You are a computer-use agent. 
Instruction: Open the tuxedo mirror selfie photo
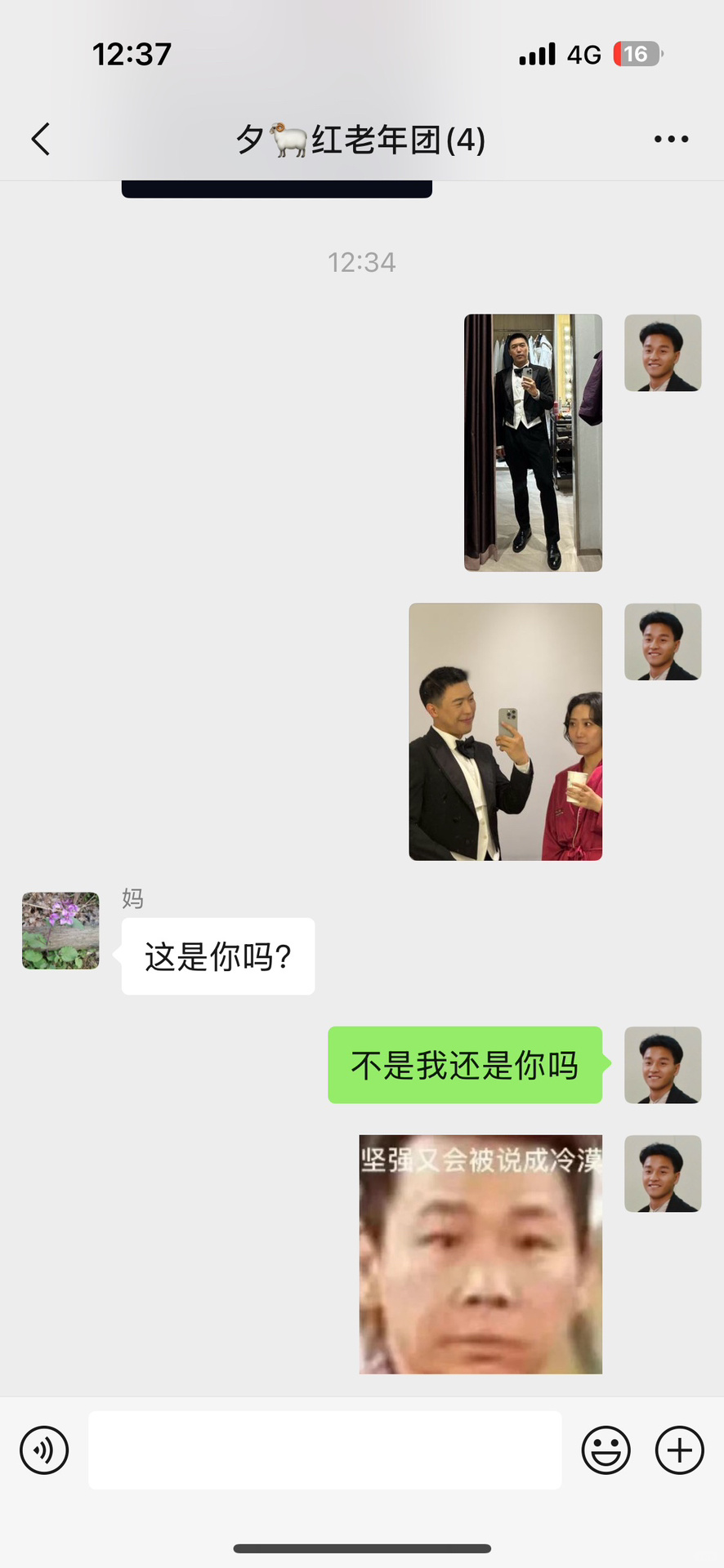533,443
